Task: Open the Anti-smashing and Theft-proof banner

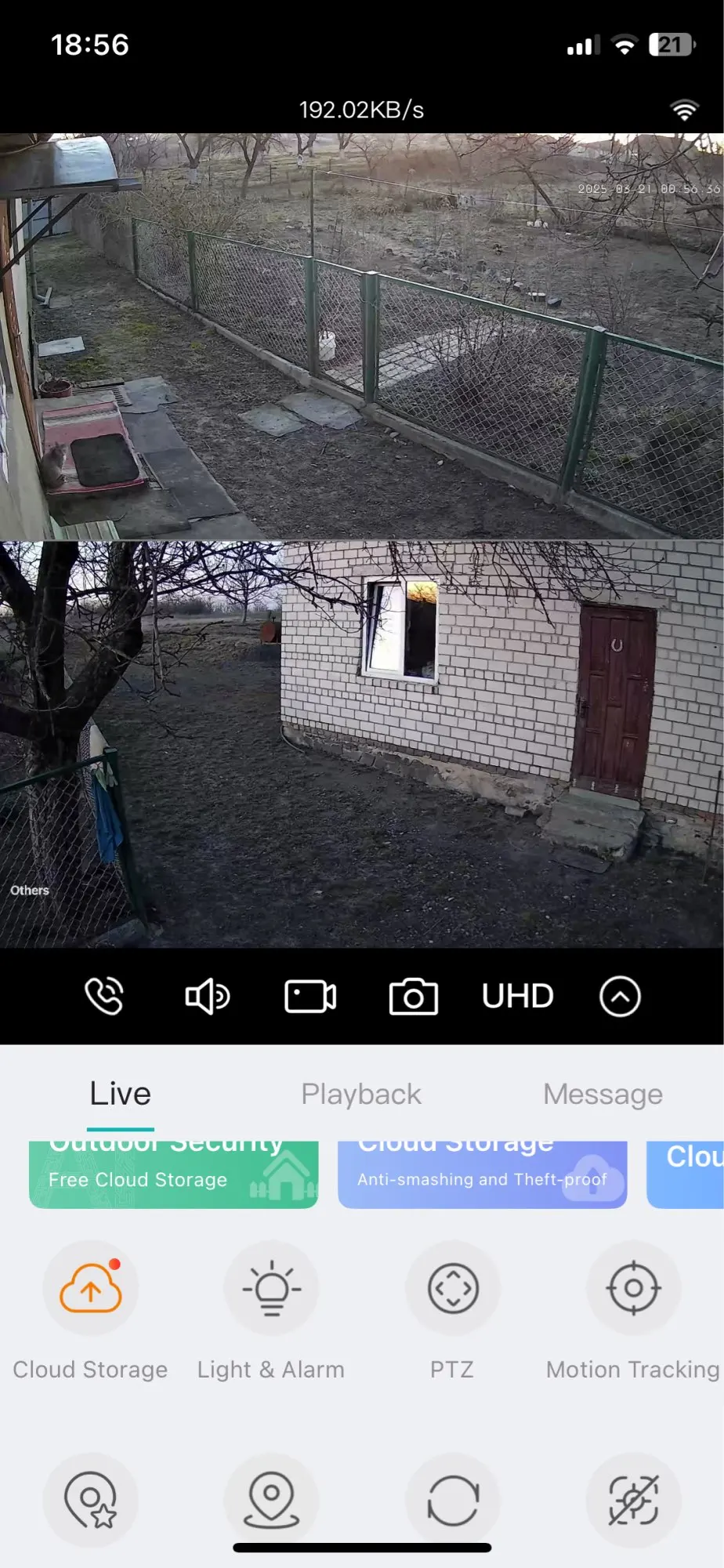Action: point(482,1175)
